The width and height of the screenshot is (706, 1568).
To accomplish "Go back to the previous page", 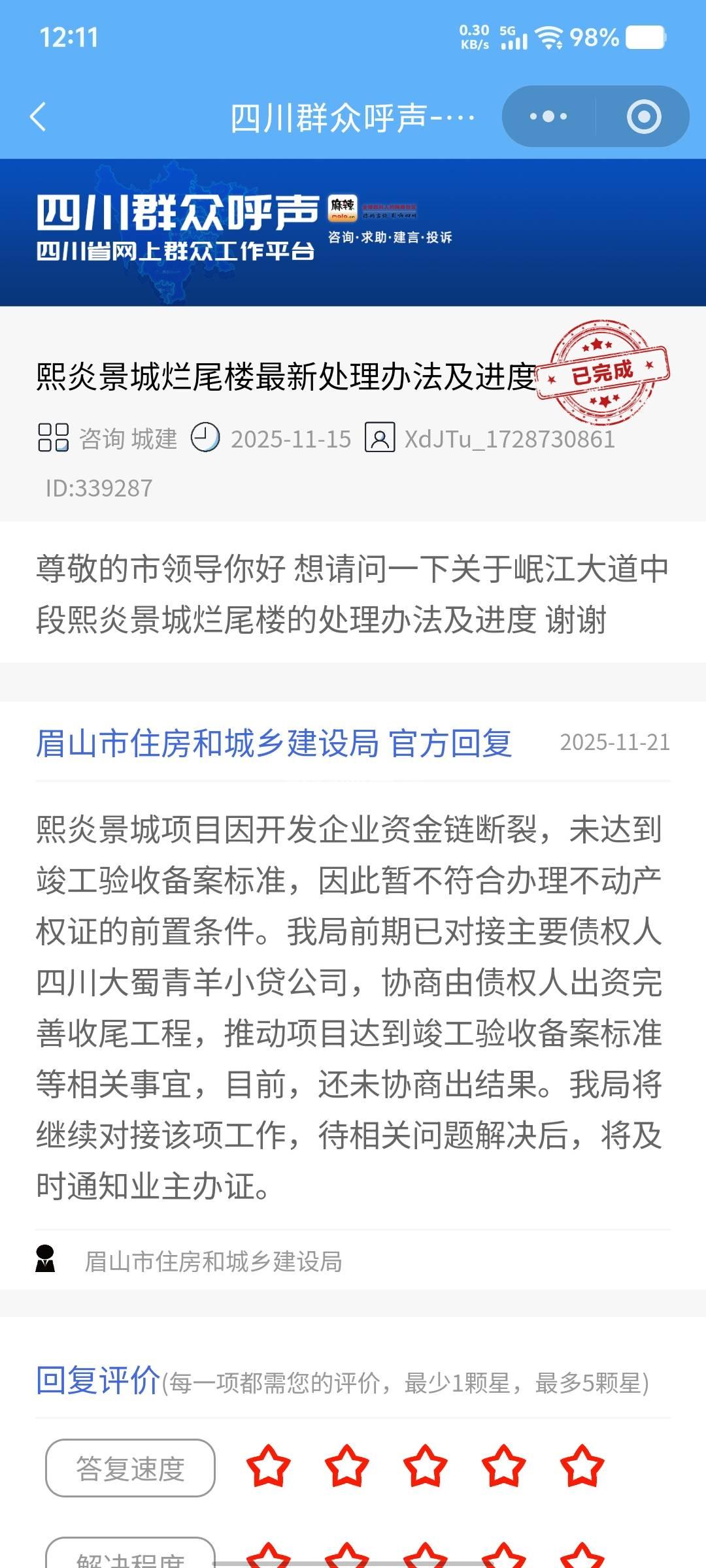I will tap(38, 117).
